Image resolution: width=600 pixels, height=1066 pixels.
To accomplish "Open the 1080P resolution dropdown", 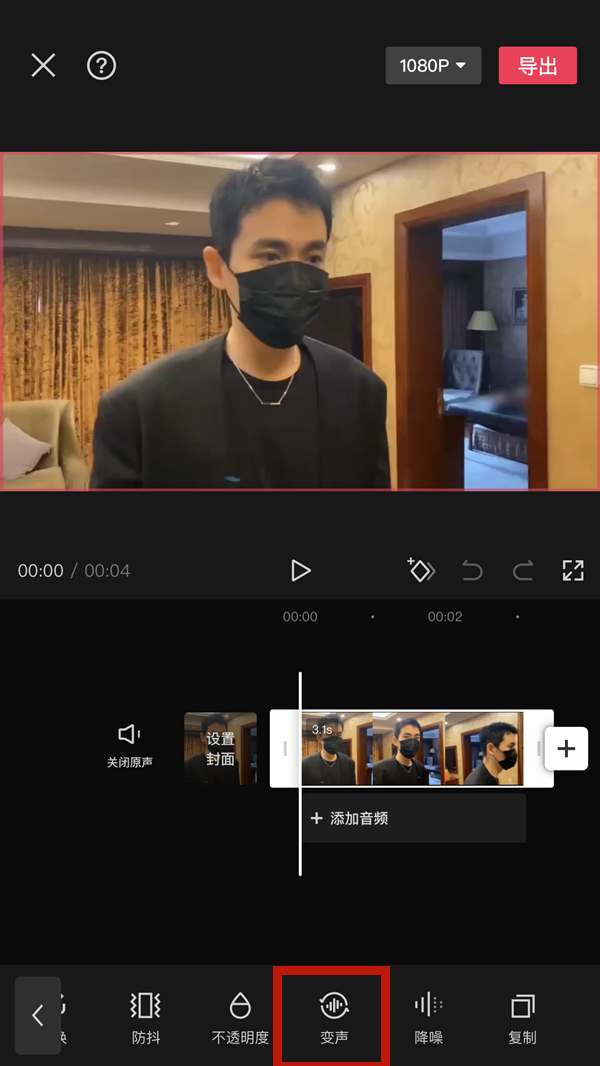I will coord(433,66).
